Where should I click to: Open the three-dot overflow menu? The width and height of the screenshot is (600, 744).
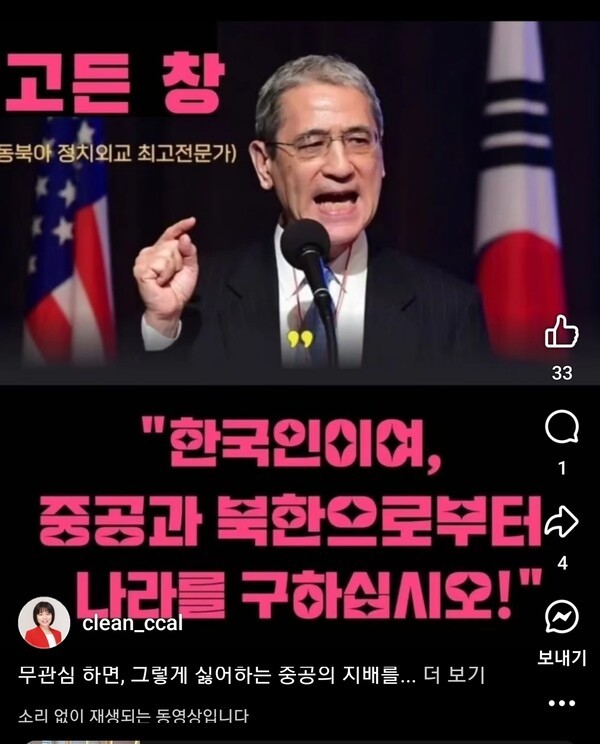coord(561,703)
